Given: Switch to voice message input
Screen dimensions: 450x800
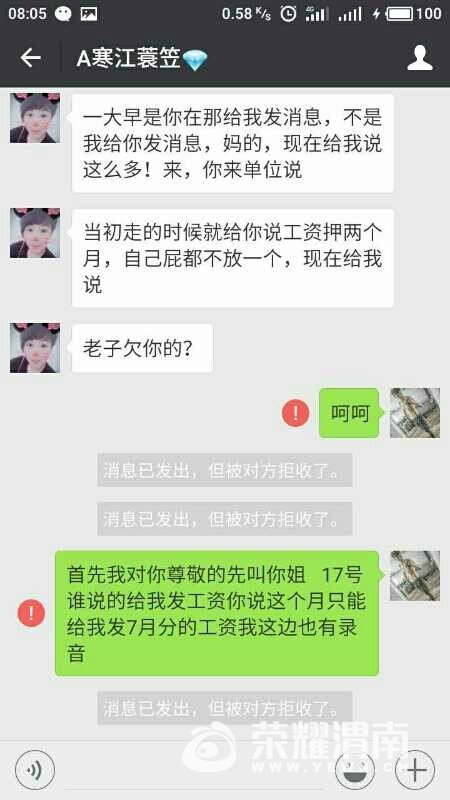Looking at the screenshot, I should pyautogui.click(x=34, y=770).
